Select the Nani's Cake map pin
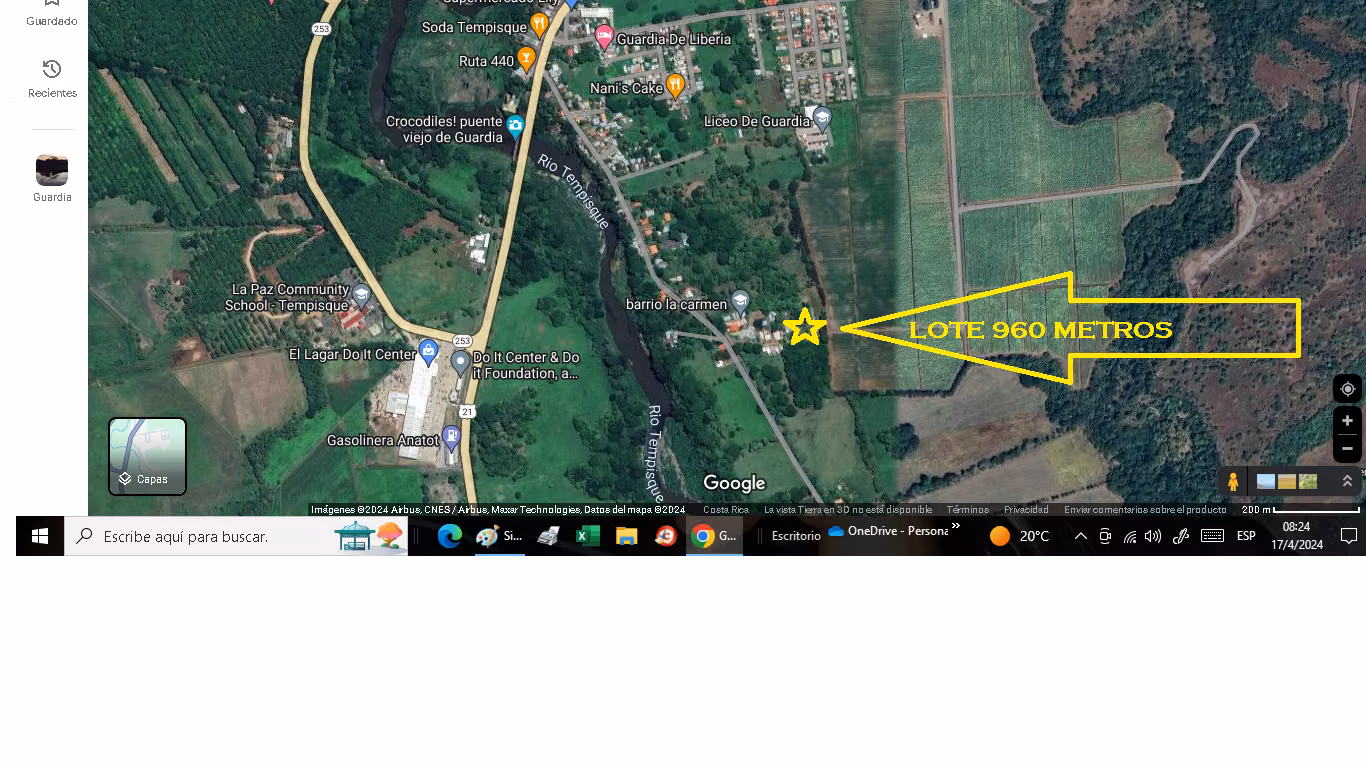 tap(675, 87)
